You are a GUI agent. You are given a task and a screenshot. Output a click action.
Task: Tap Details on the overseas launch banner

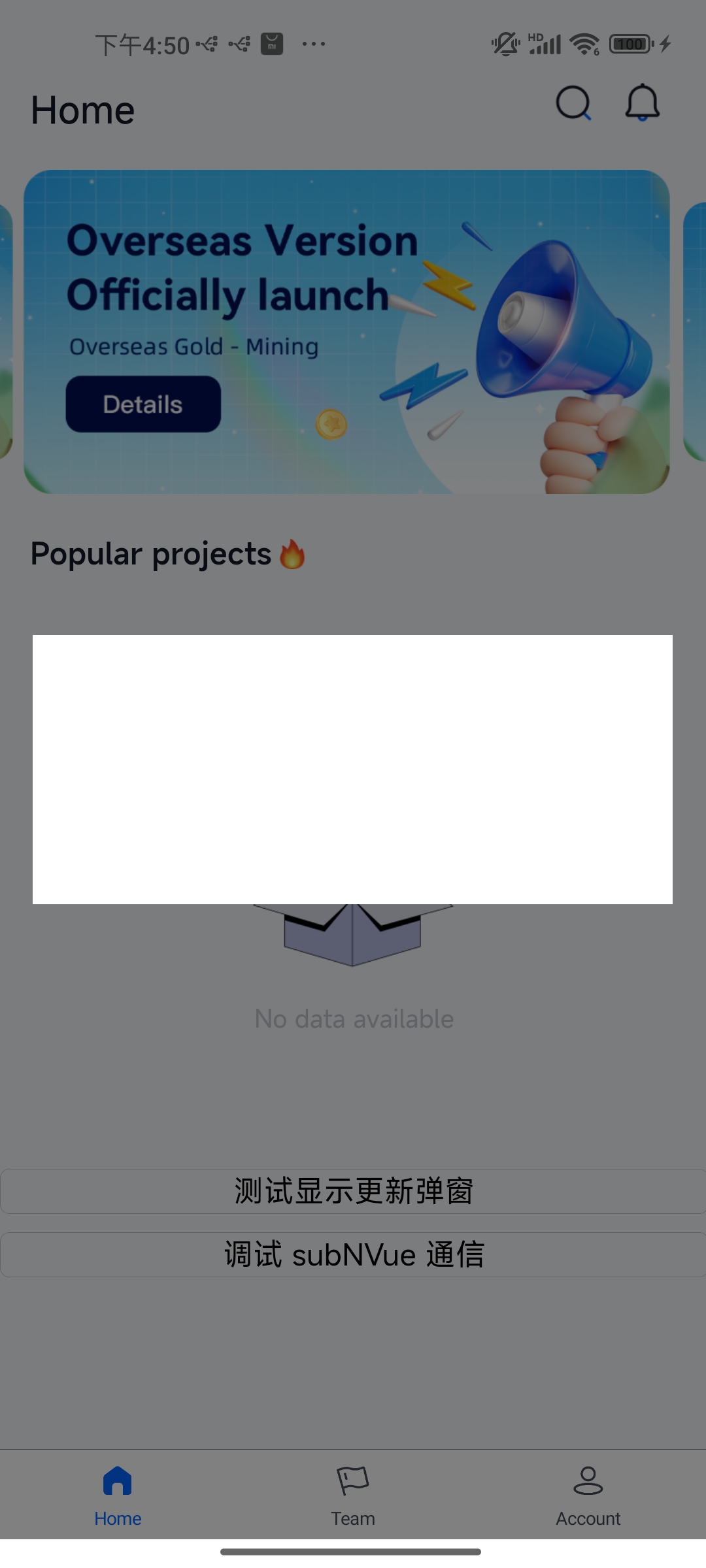pos(143,404)
